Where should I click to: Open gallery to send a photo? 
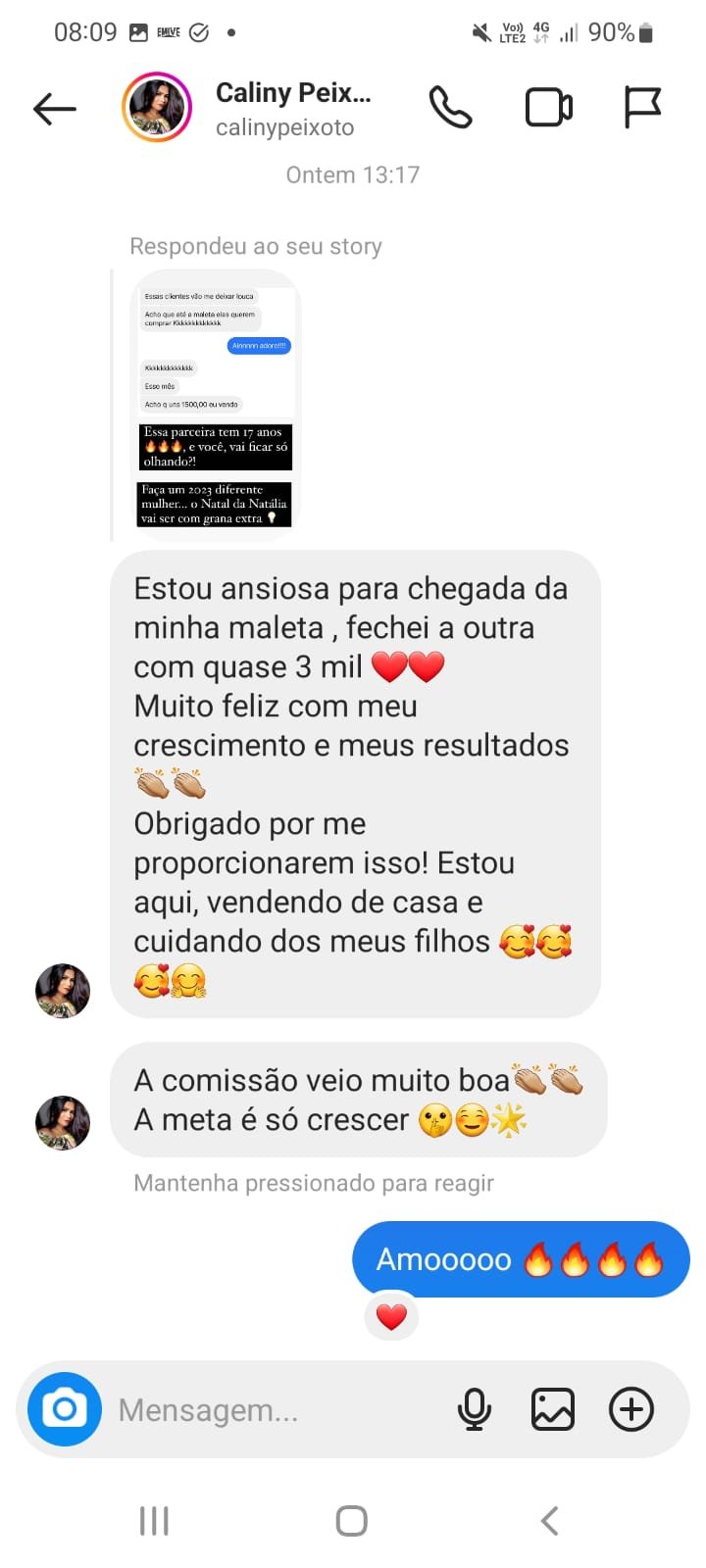[553, 1410]
